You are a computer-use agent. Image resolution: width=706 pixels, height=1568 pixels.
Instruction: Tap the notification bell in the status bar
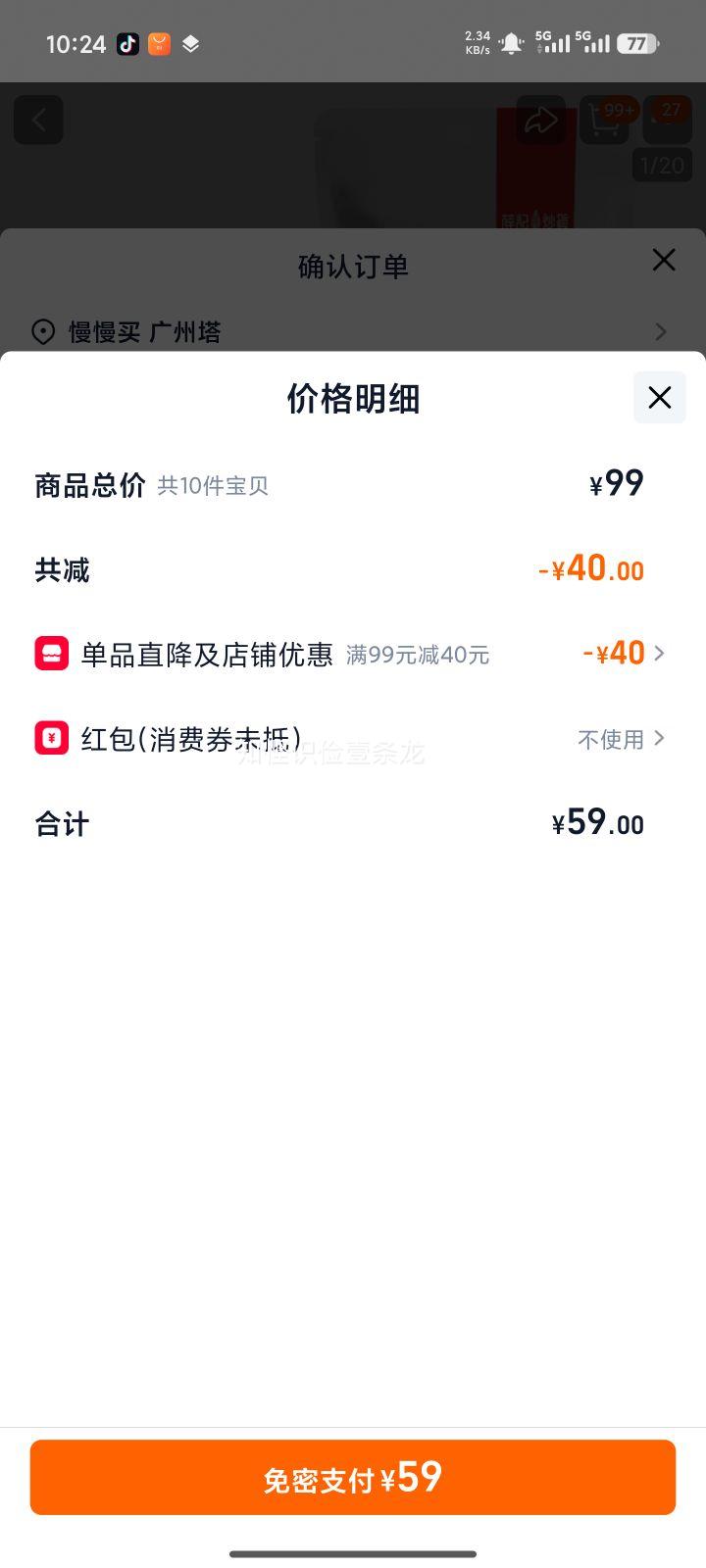click(510, 43)
